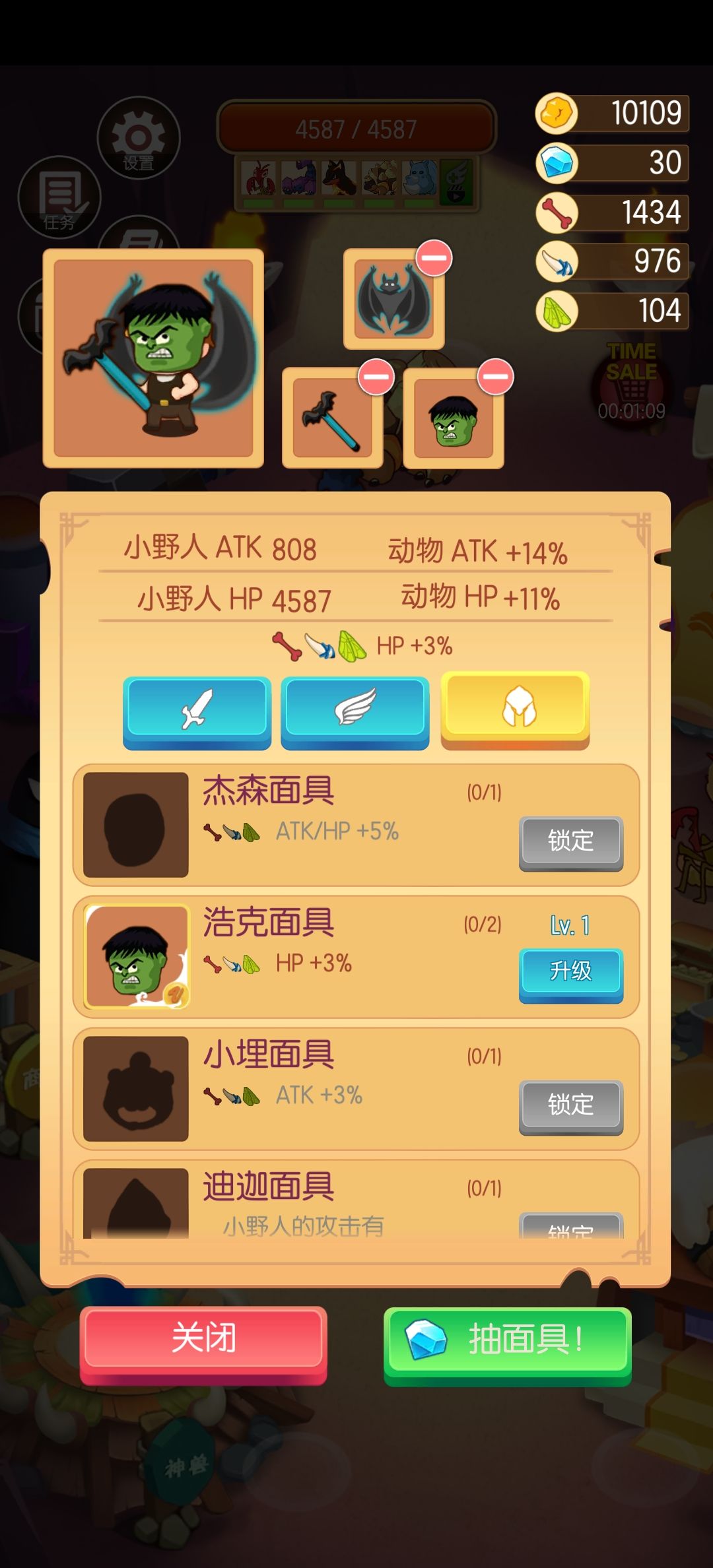Tap the 锁定 button for 杰森面具
This screenshot has width=713, height=1568.
(x=571, y=843)
